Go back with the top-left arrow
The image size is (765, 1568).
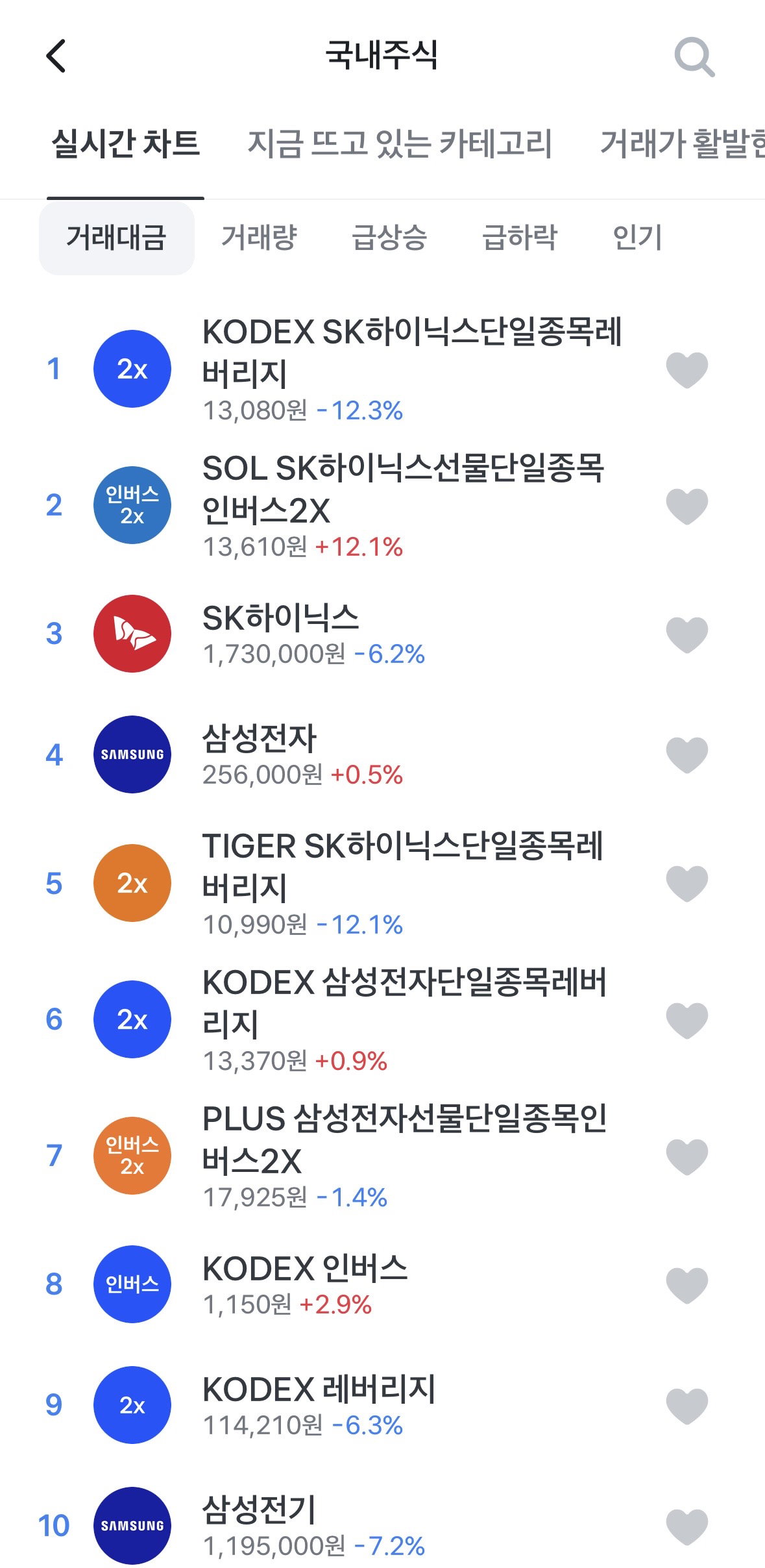pyautogui.click(x=56, y=56)
